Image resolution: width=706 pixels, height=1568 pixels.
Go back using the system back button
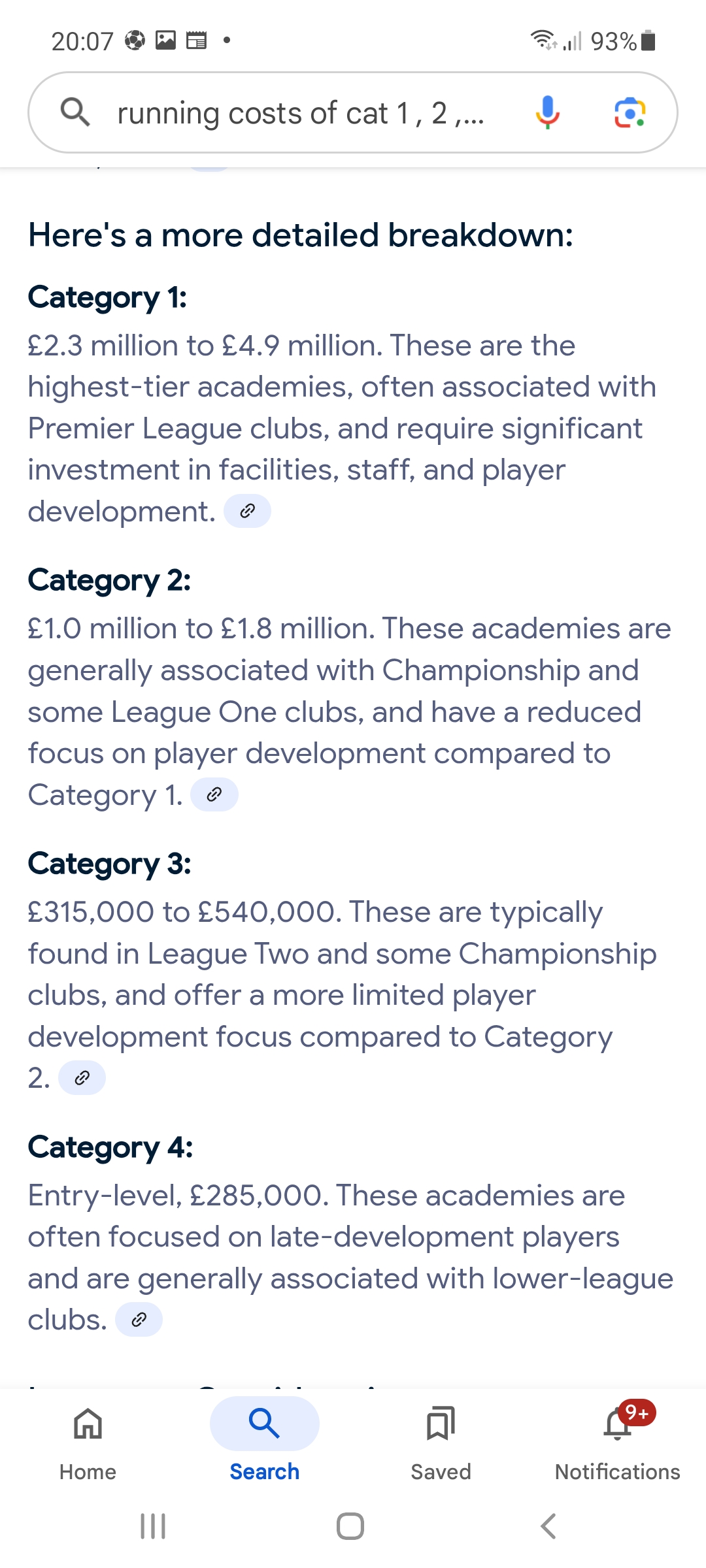548,1526
